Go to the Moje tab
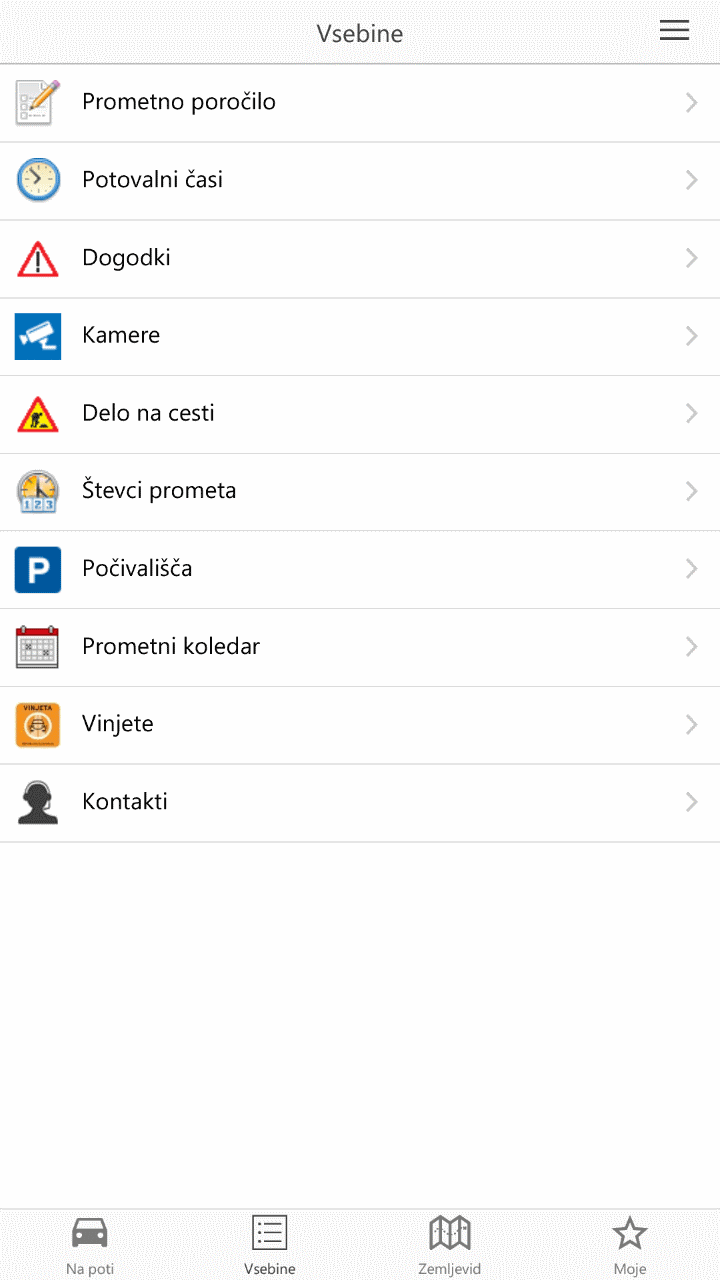720x1280 pixels. tap(630, 1245)
